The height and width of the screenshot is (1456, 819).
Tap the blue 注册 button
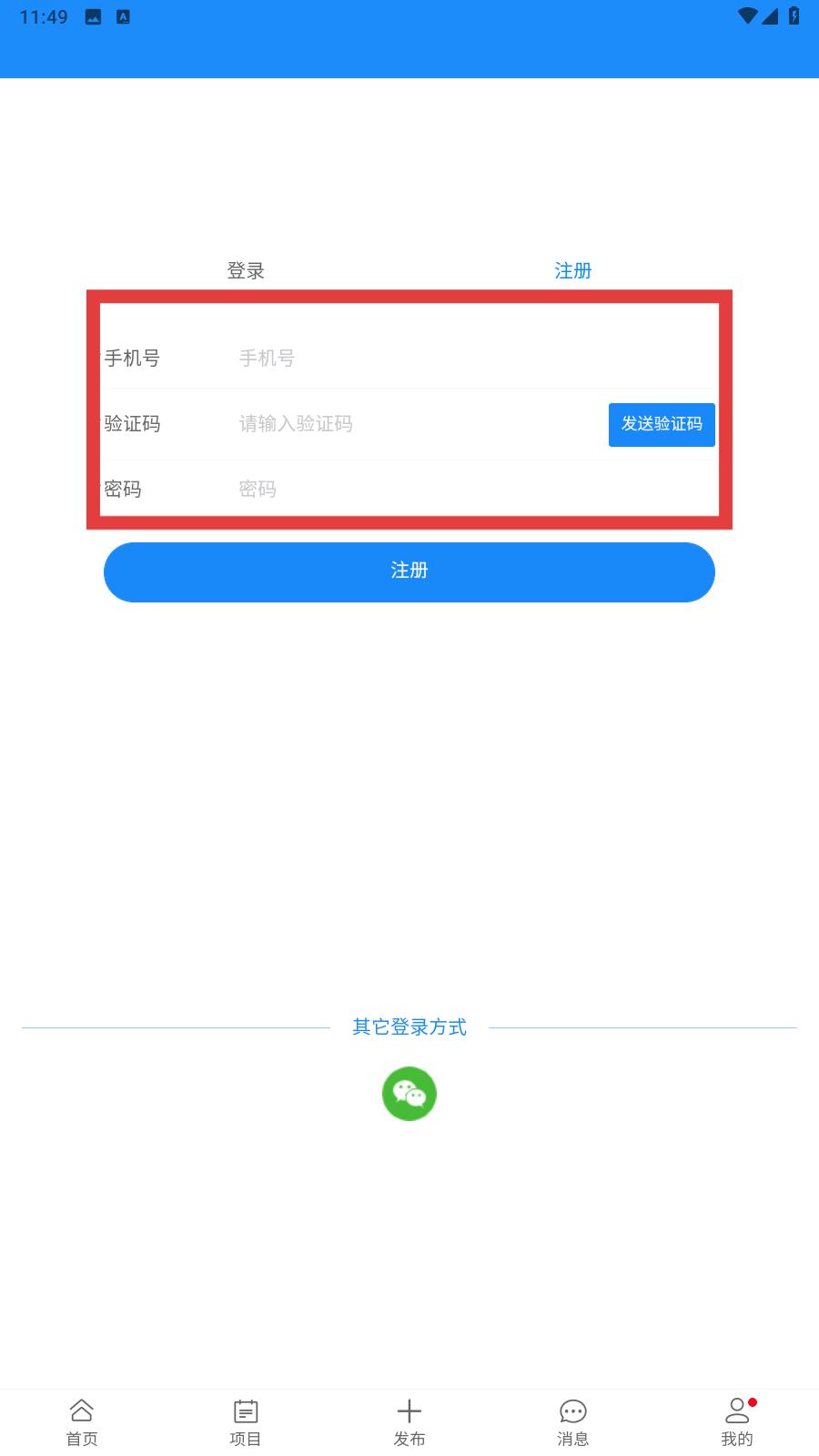[409, 571]
